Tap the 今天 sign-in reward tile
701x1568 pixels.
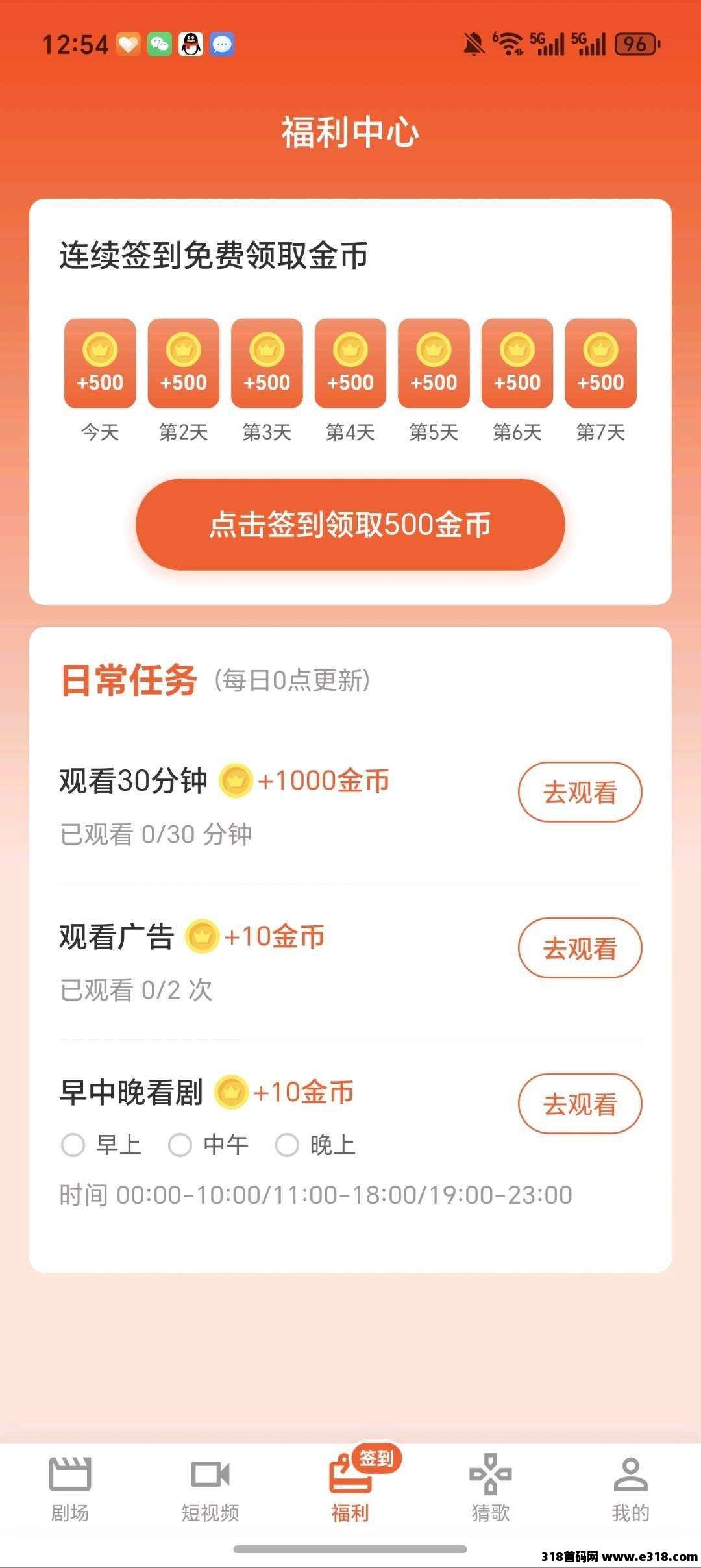tap(100, 364)
